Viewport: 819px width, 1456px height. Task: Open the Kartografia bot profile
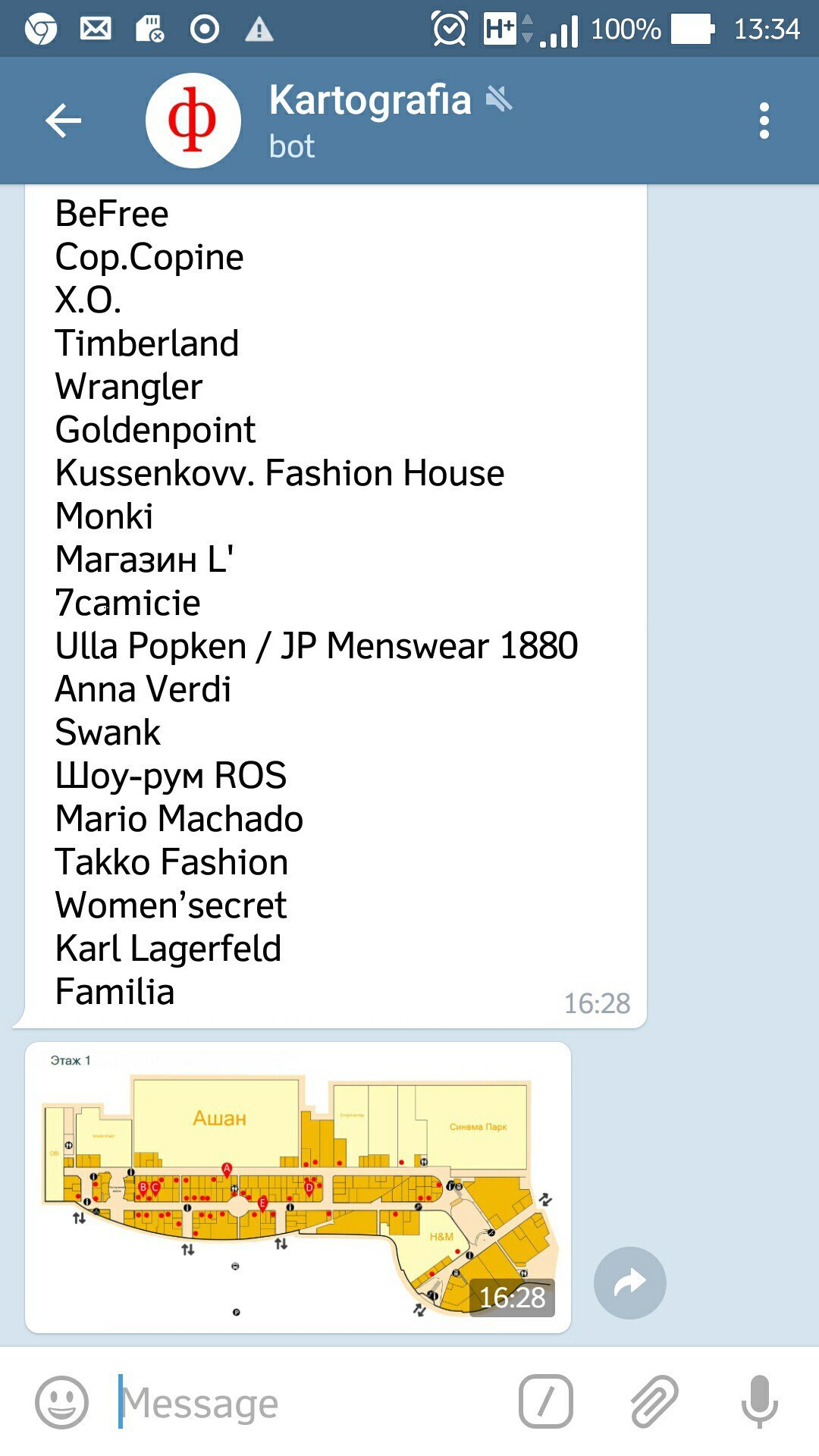[x=369, y=121]
